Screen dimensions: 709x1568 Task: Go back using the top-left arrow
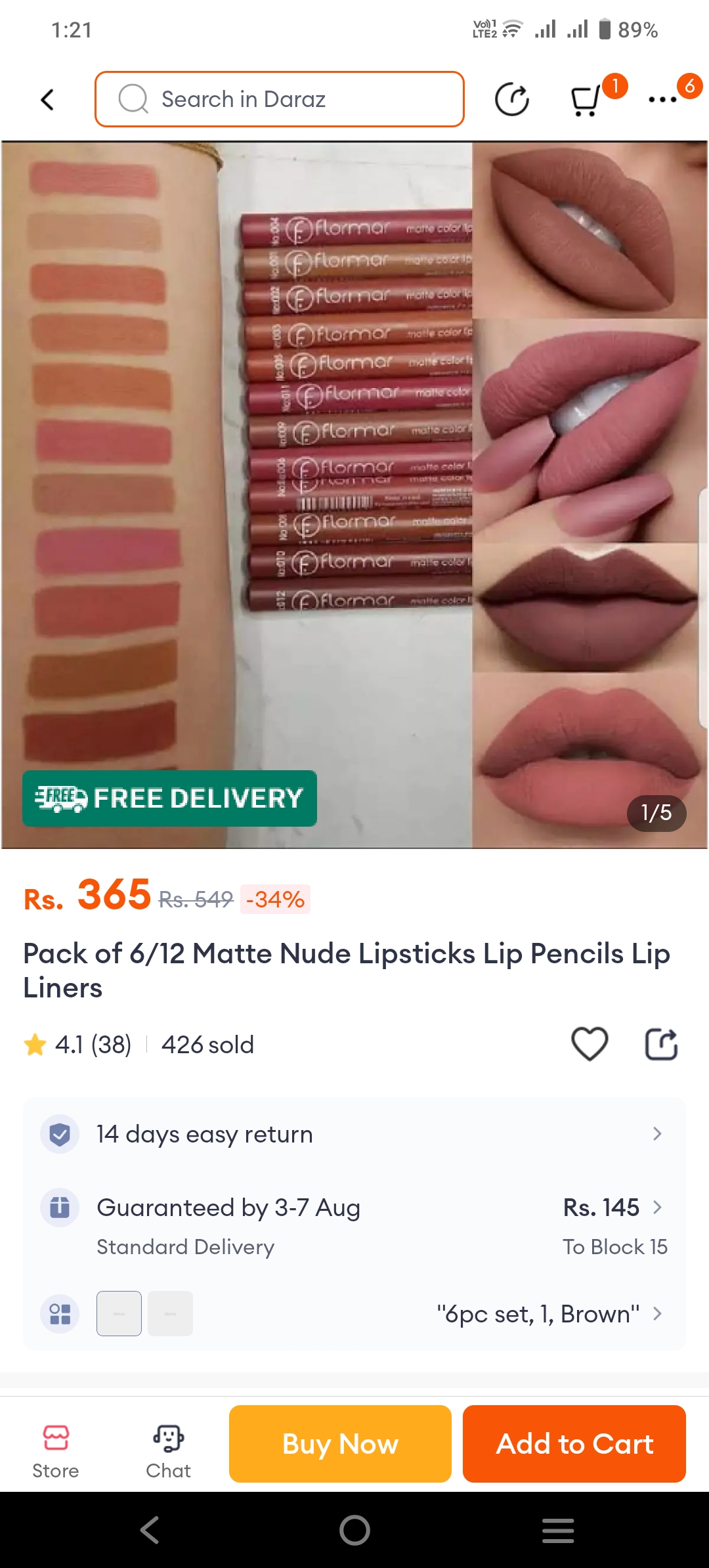[47, 100]
